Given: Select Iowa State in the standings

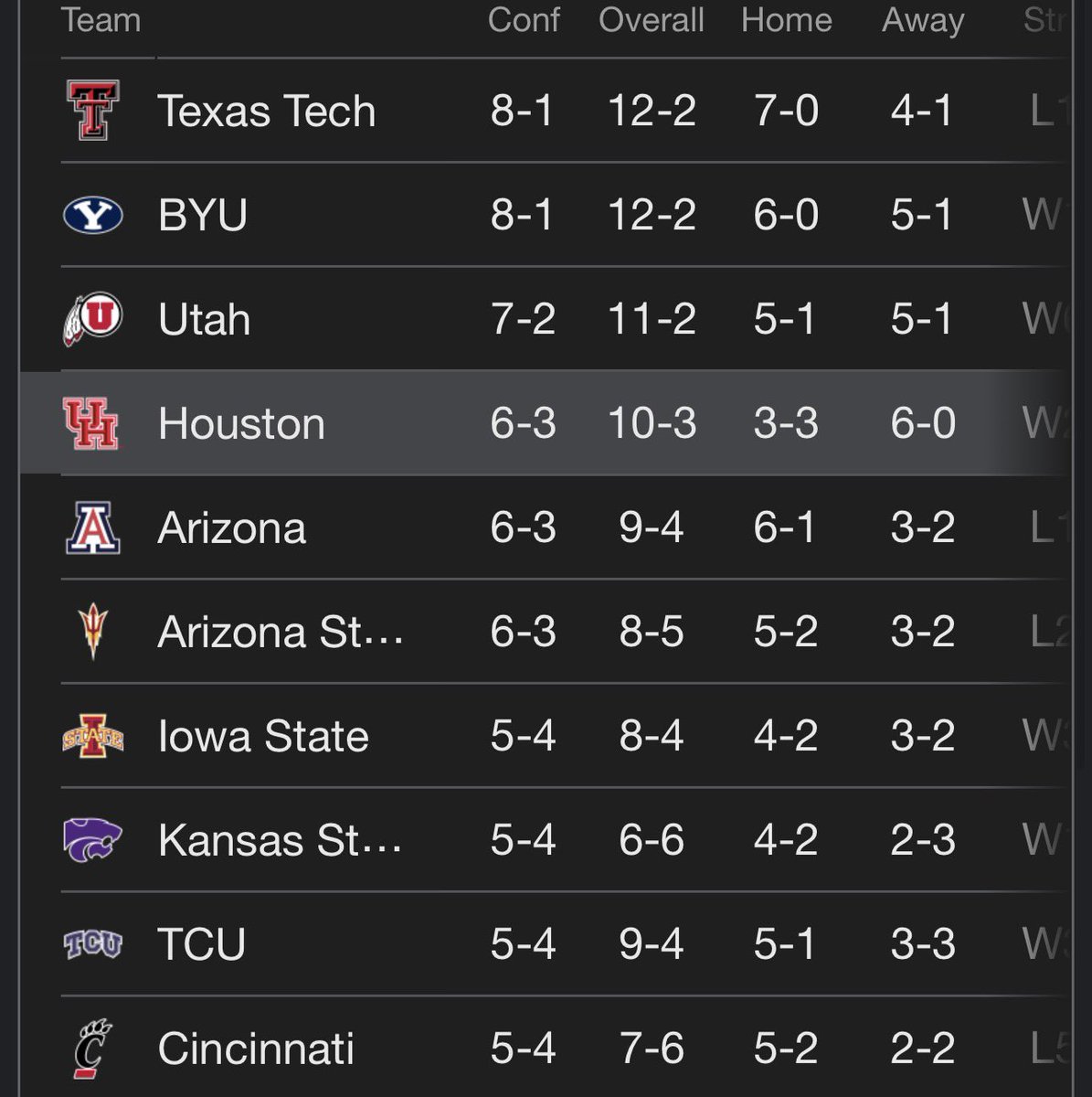Looking at the screenshot, I should (x=263, y=737).
